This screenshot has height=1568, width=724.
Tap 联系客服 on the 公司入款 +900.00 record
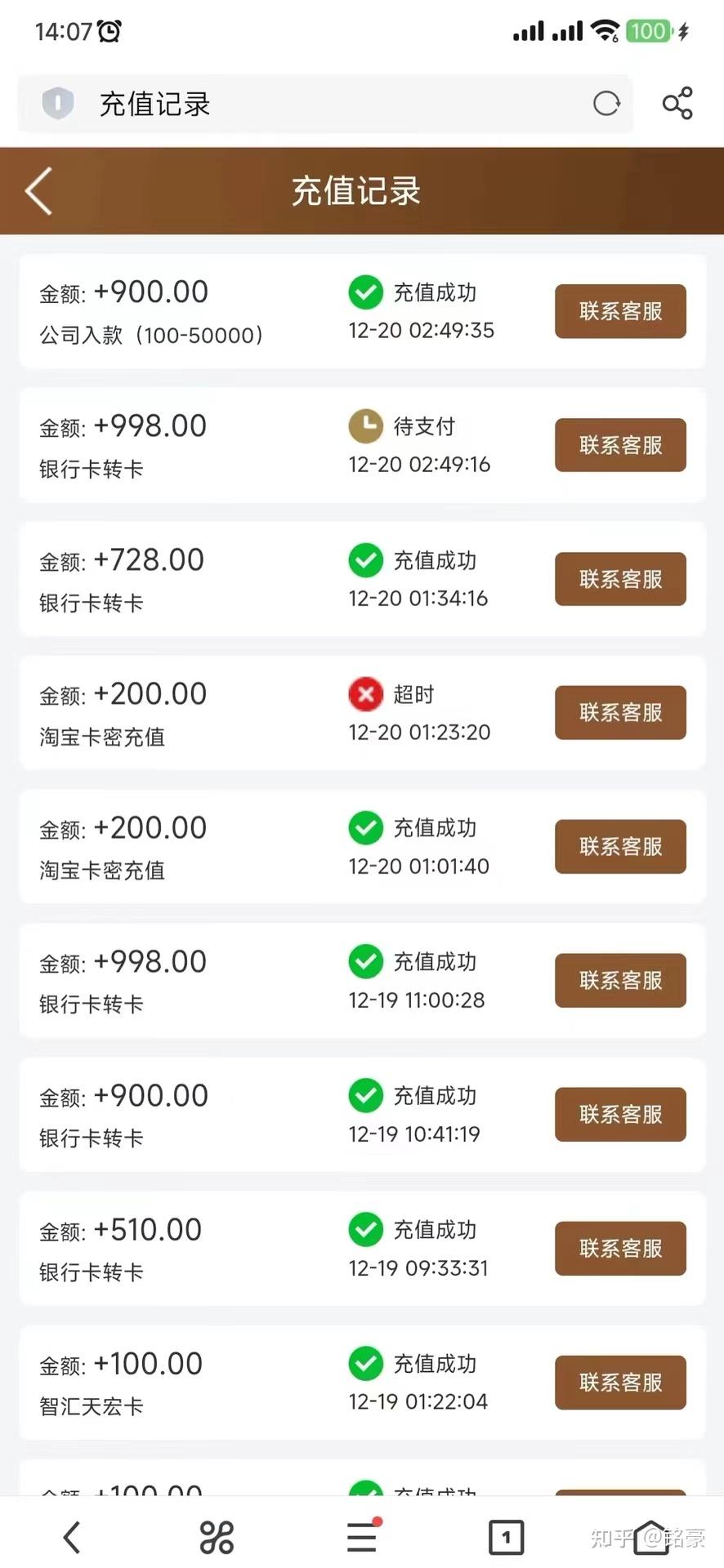[620, 311]
